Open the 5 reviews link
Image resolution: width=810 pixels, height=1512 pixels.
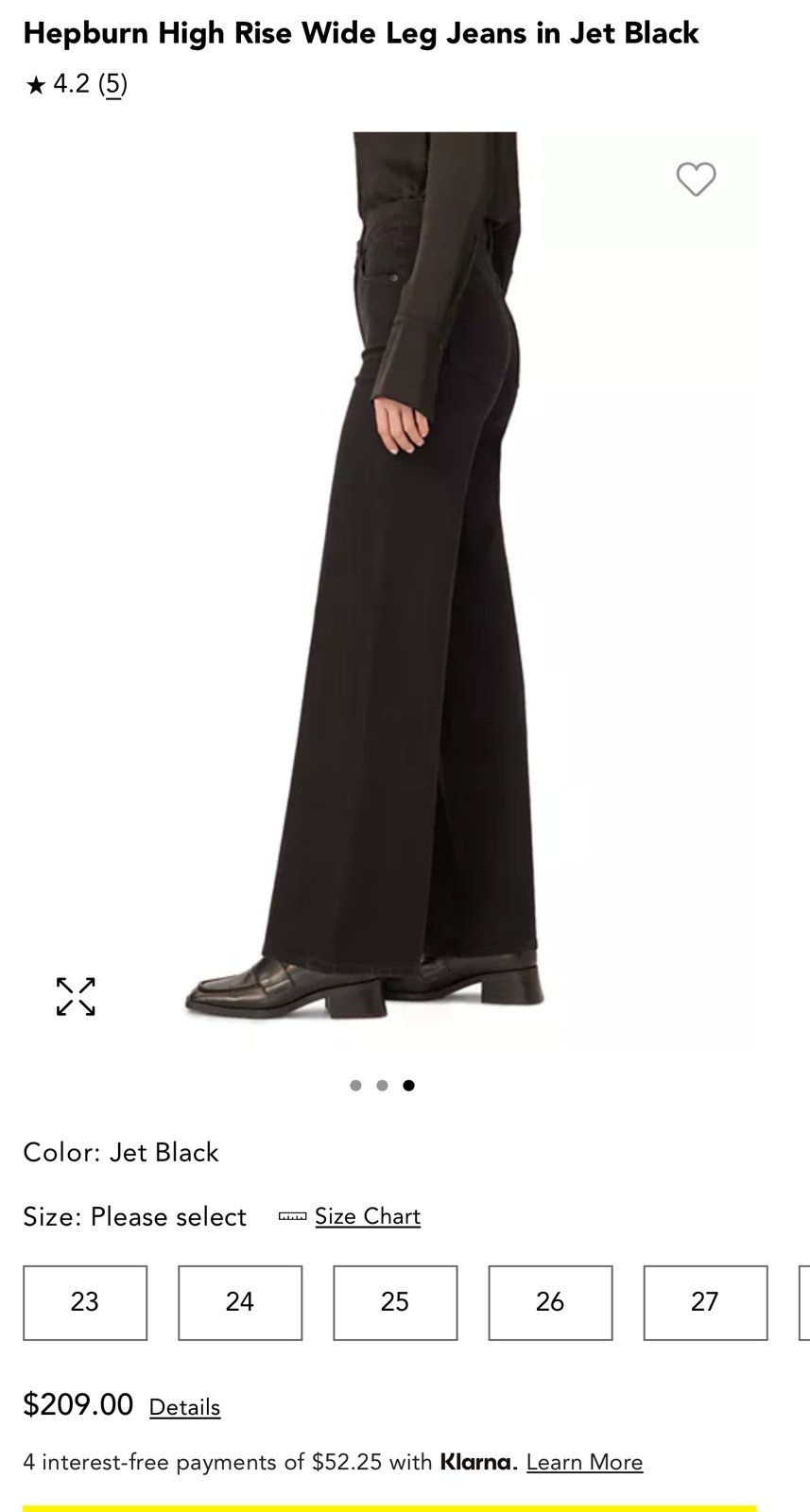click(112, 85)
